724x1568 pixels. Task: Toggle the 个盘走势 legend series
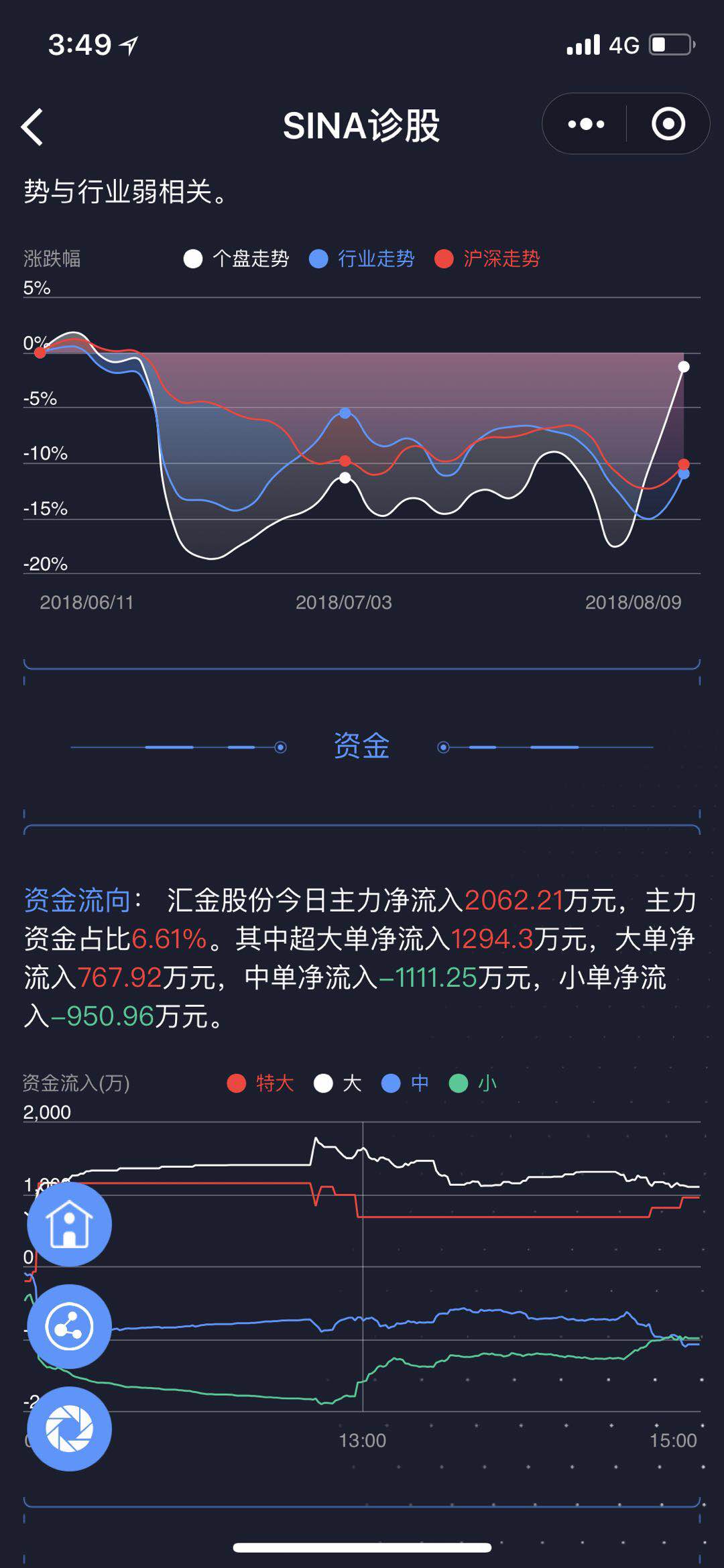236,259
